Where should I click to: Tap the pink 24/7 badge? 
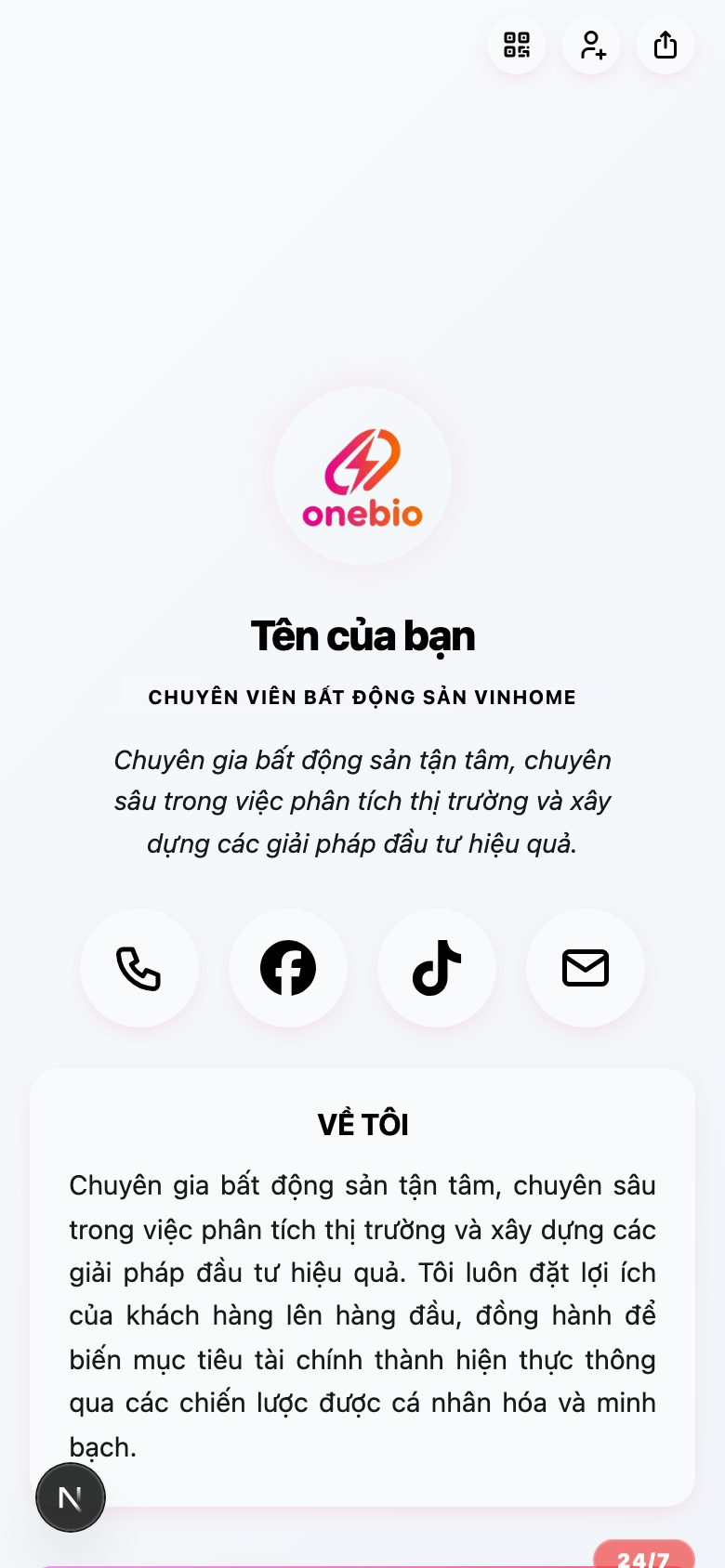point(645,1555)
